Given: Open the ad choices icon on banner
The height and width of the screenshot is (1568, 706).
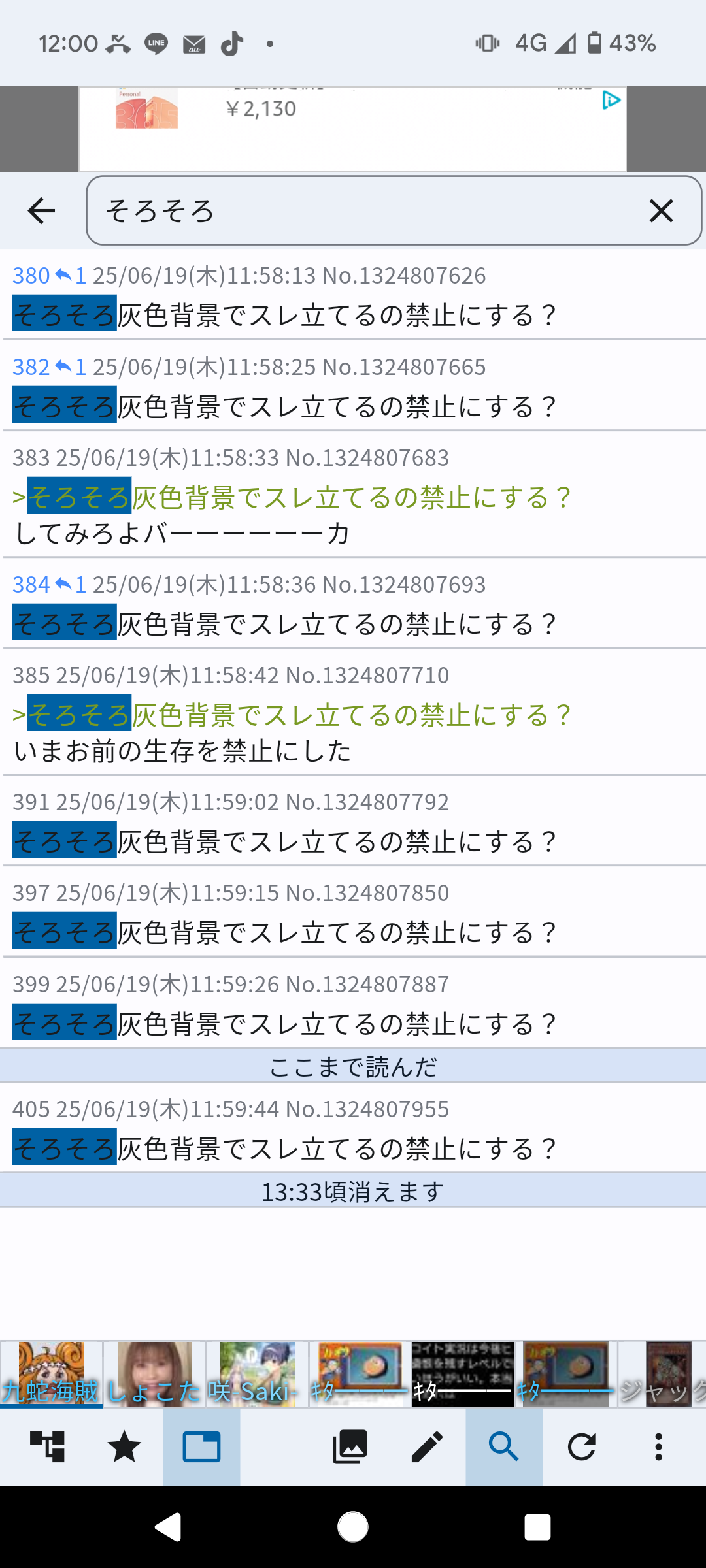Looking at the screenshot, I should (x=611, y=101).
